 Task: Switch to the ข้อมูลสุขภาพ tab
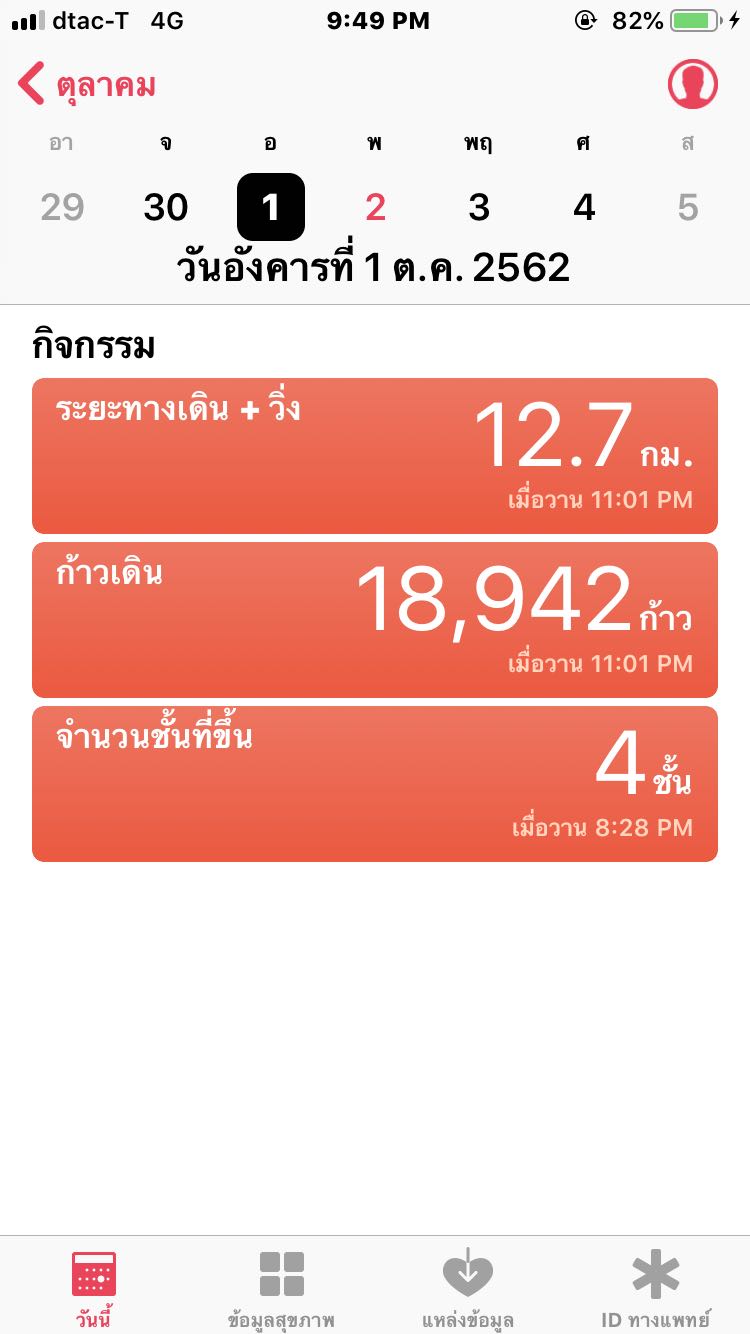281,1288
